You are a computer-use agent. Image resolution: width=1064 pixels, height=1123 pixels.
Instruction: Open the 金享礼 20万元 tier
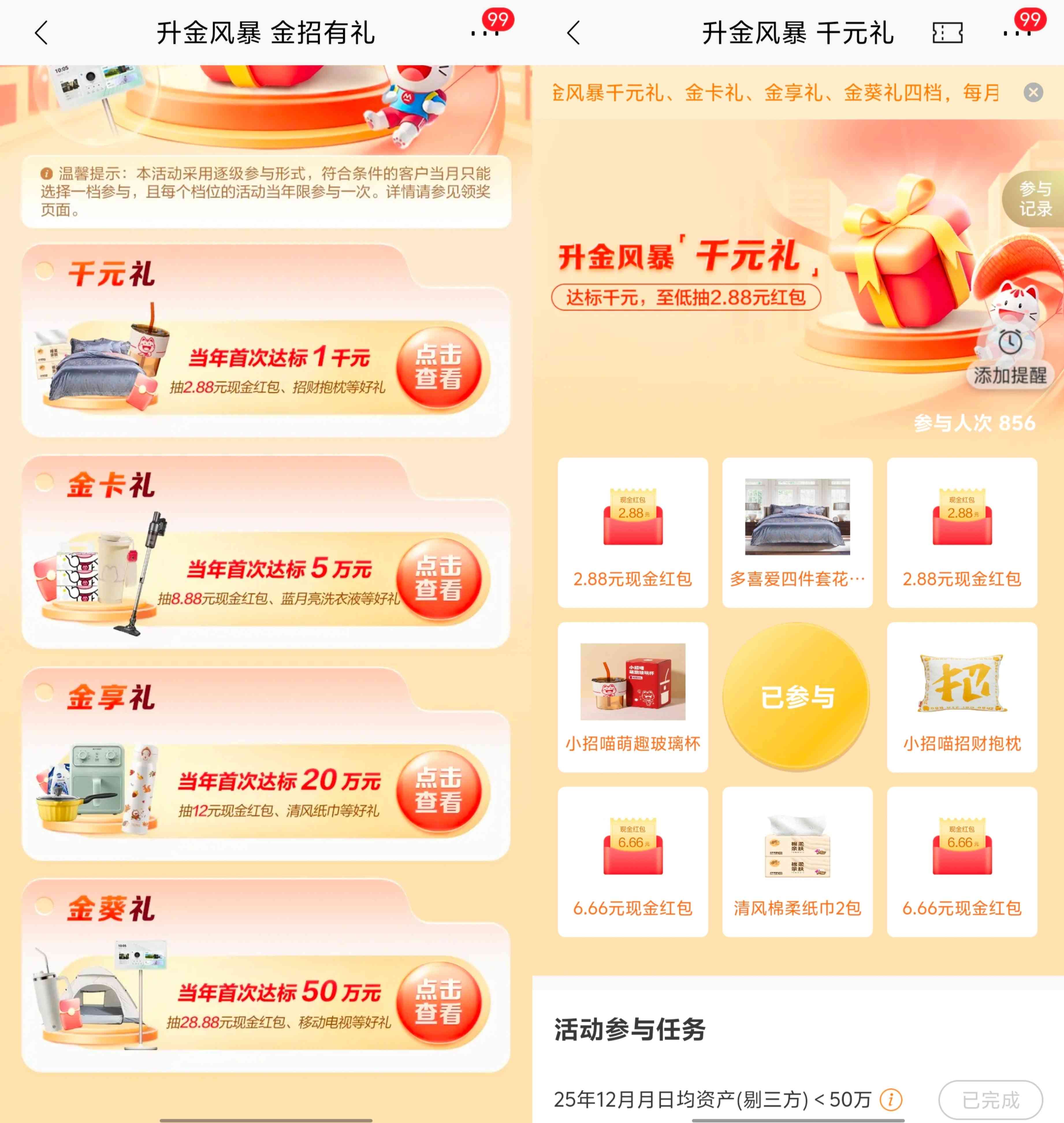coord(438,790)
